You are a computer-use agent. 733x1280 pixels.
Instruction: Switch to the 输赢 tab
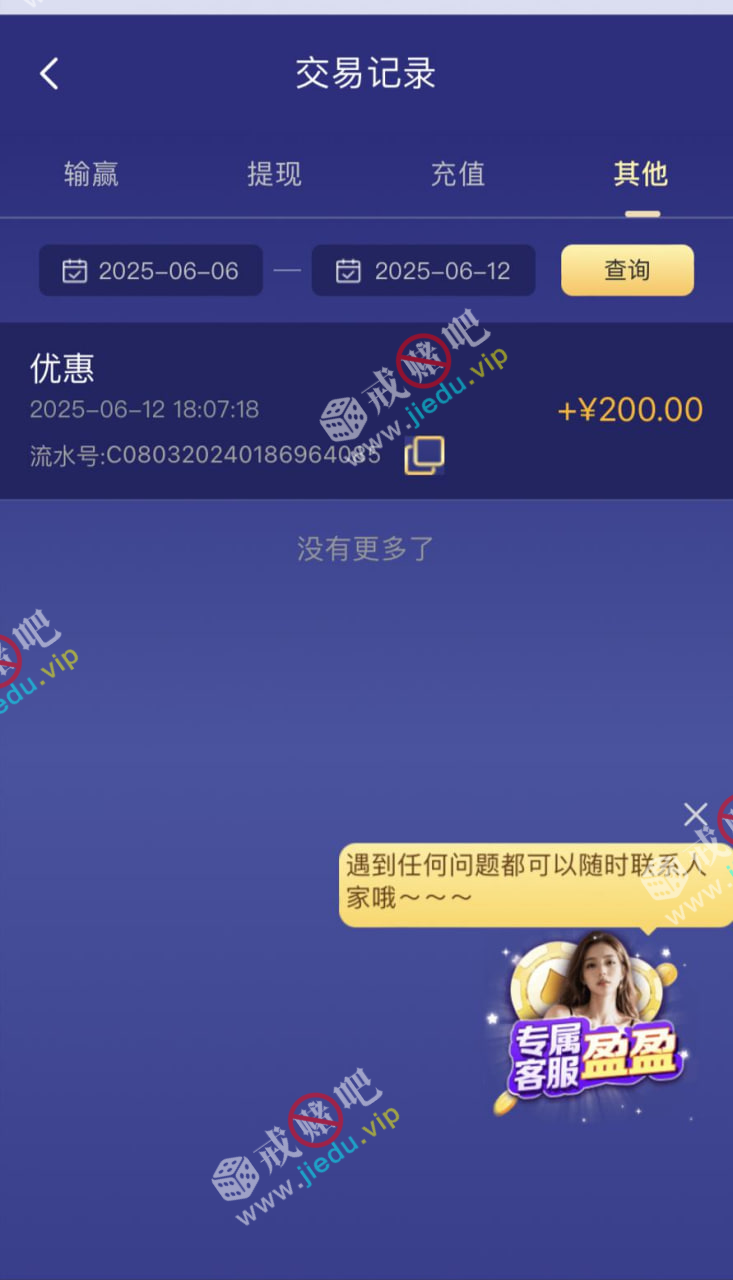pos(91,174)
